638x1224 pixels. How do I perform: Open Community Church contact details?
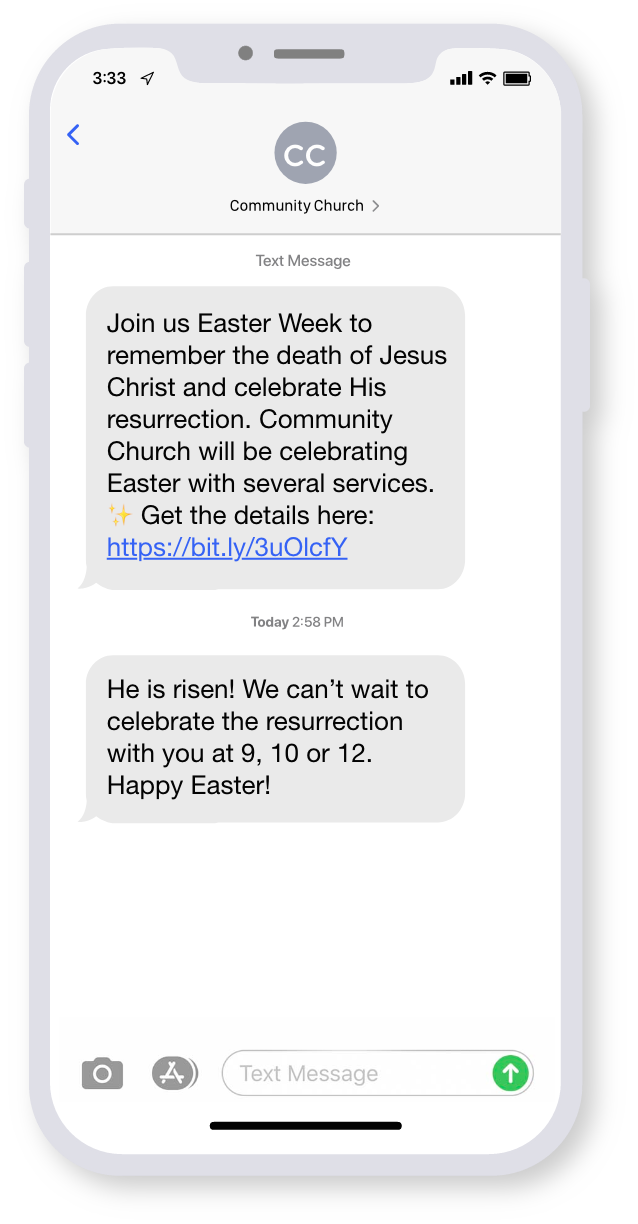pyautogui.click(x=305, y=205)
